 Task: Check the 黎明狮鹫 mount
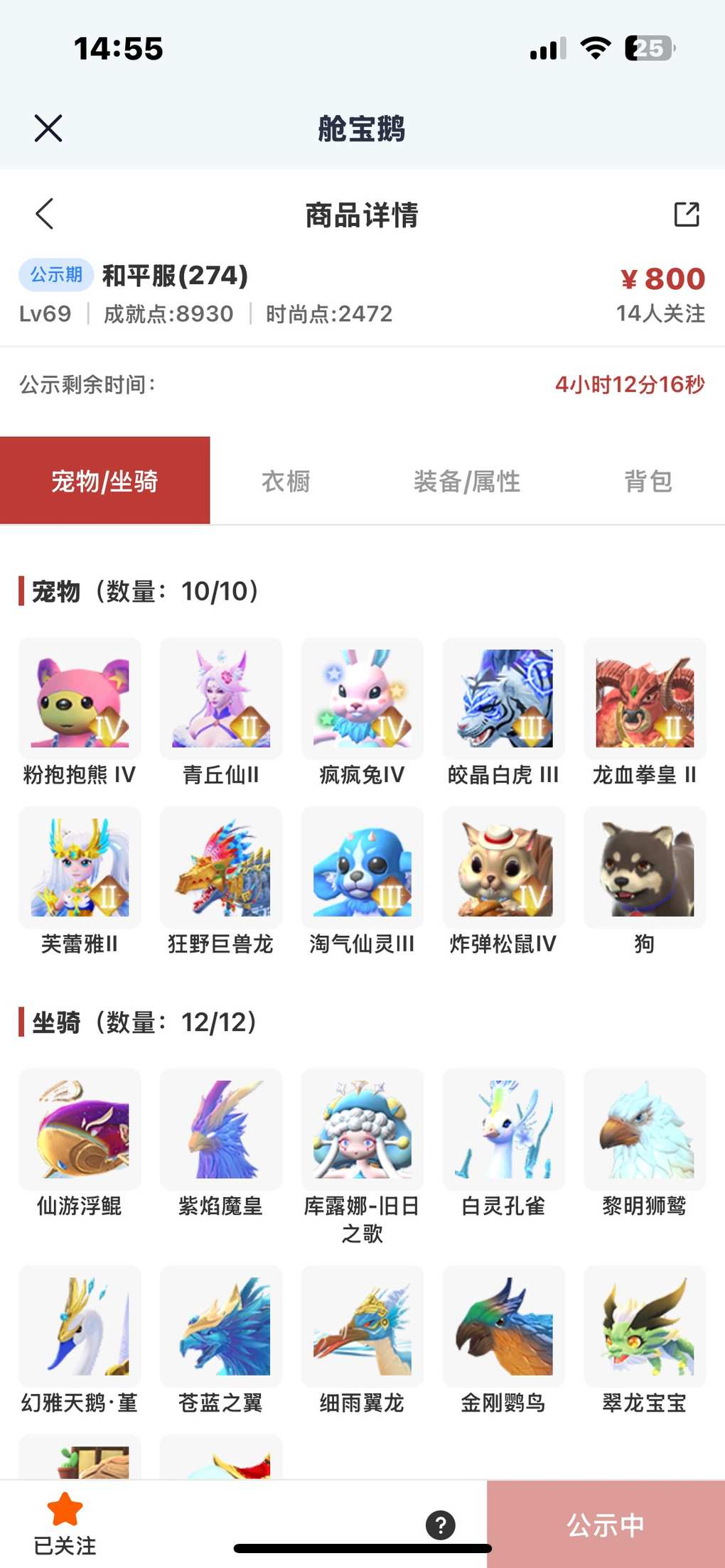645,1130
